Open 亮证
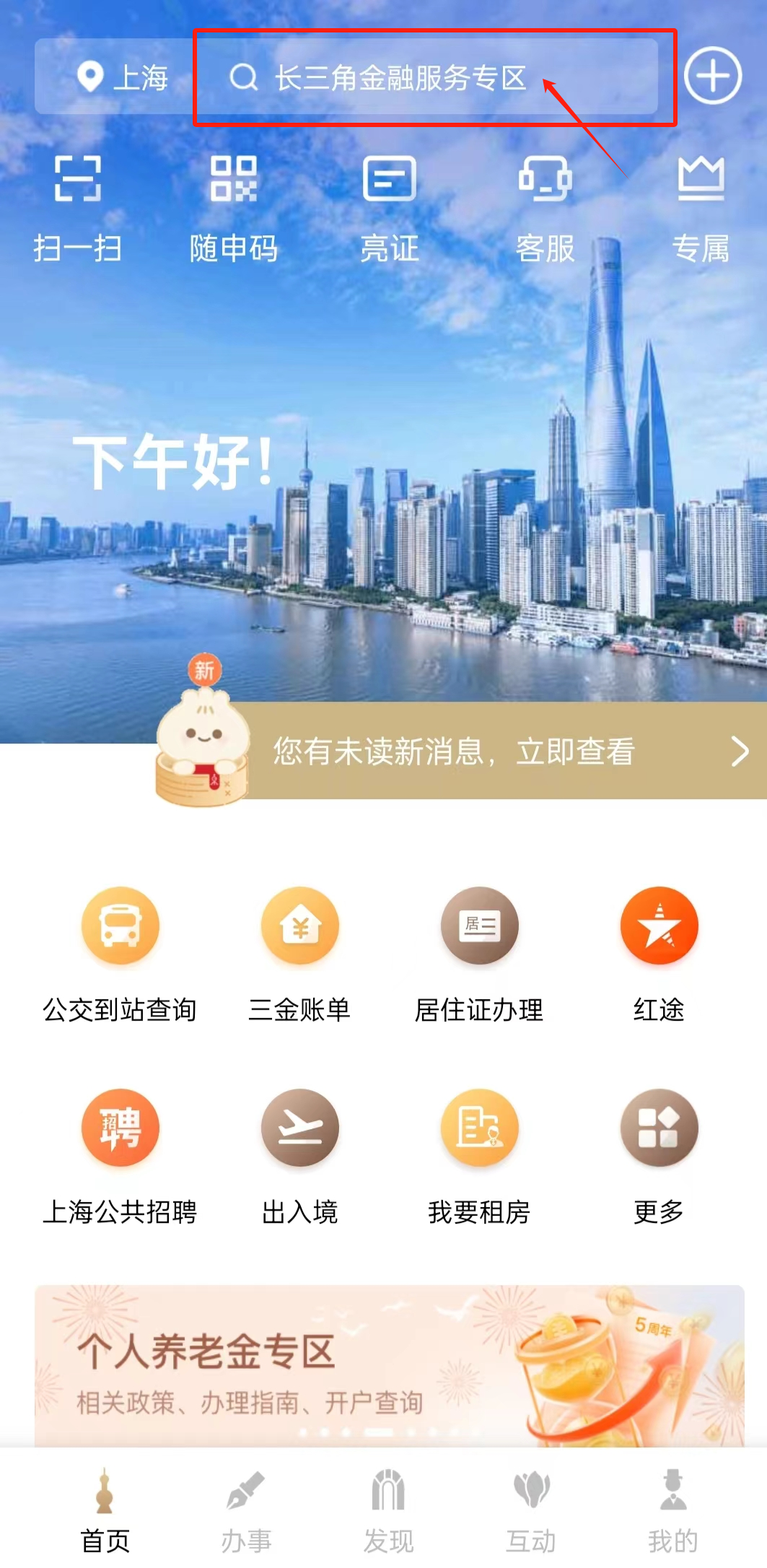 389,207
